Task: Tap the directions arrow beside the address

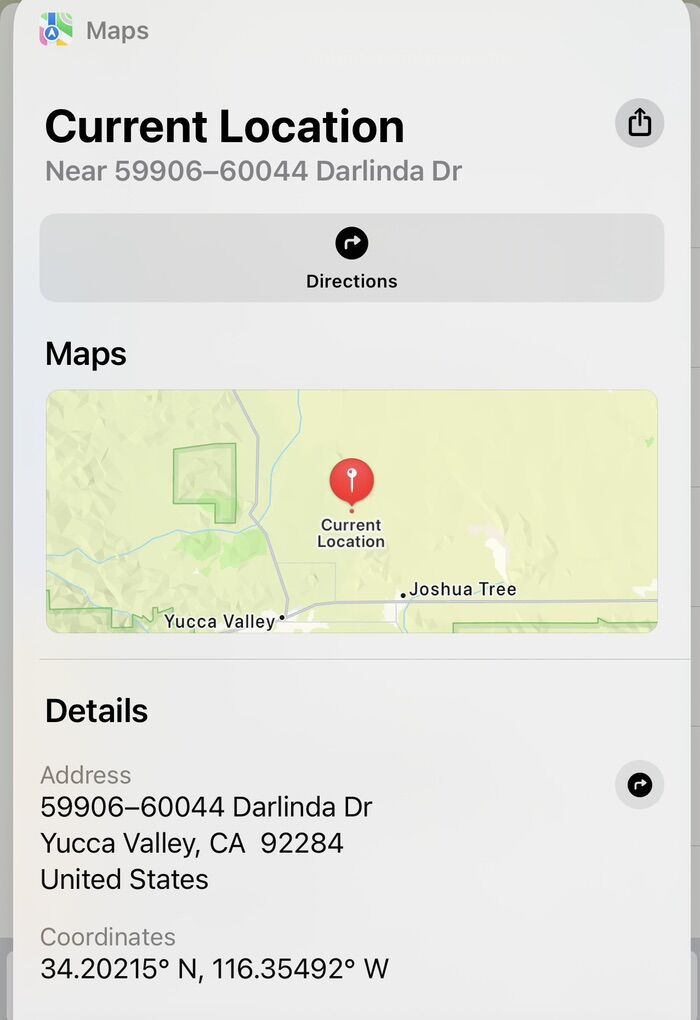Action: pyautogui.click(x=639, y=785)
